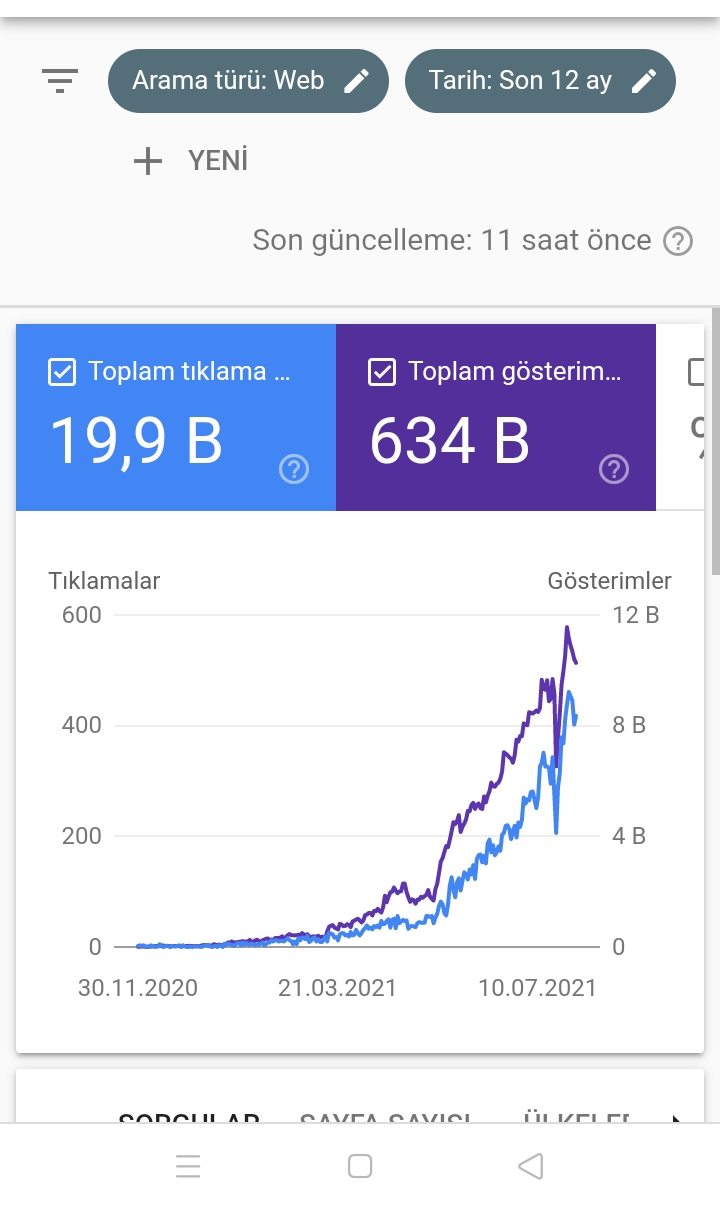Open the filter list icon
Image resolution: width=720 pixels, height=1210 pixels.
coord(60,80)
